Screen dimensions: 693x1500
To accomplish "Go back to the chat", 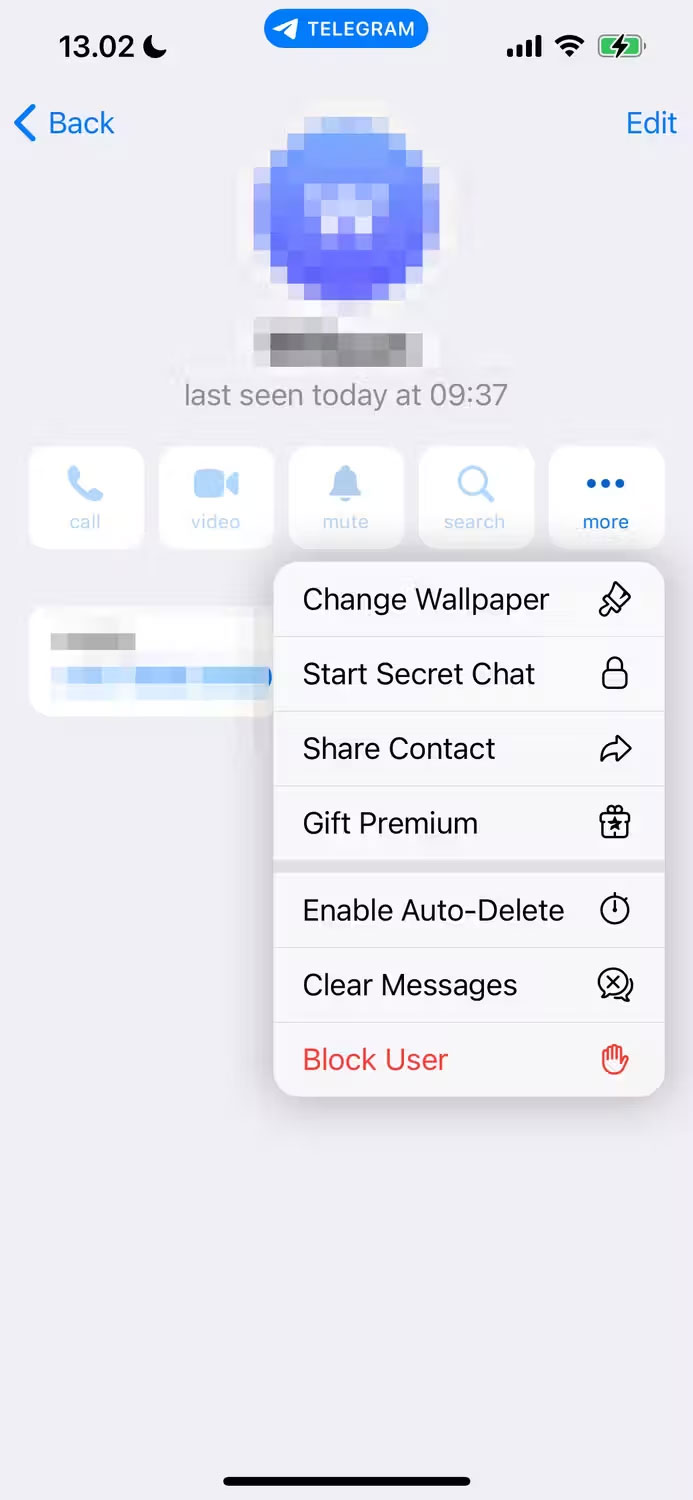I will (64, 123).
